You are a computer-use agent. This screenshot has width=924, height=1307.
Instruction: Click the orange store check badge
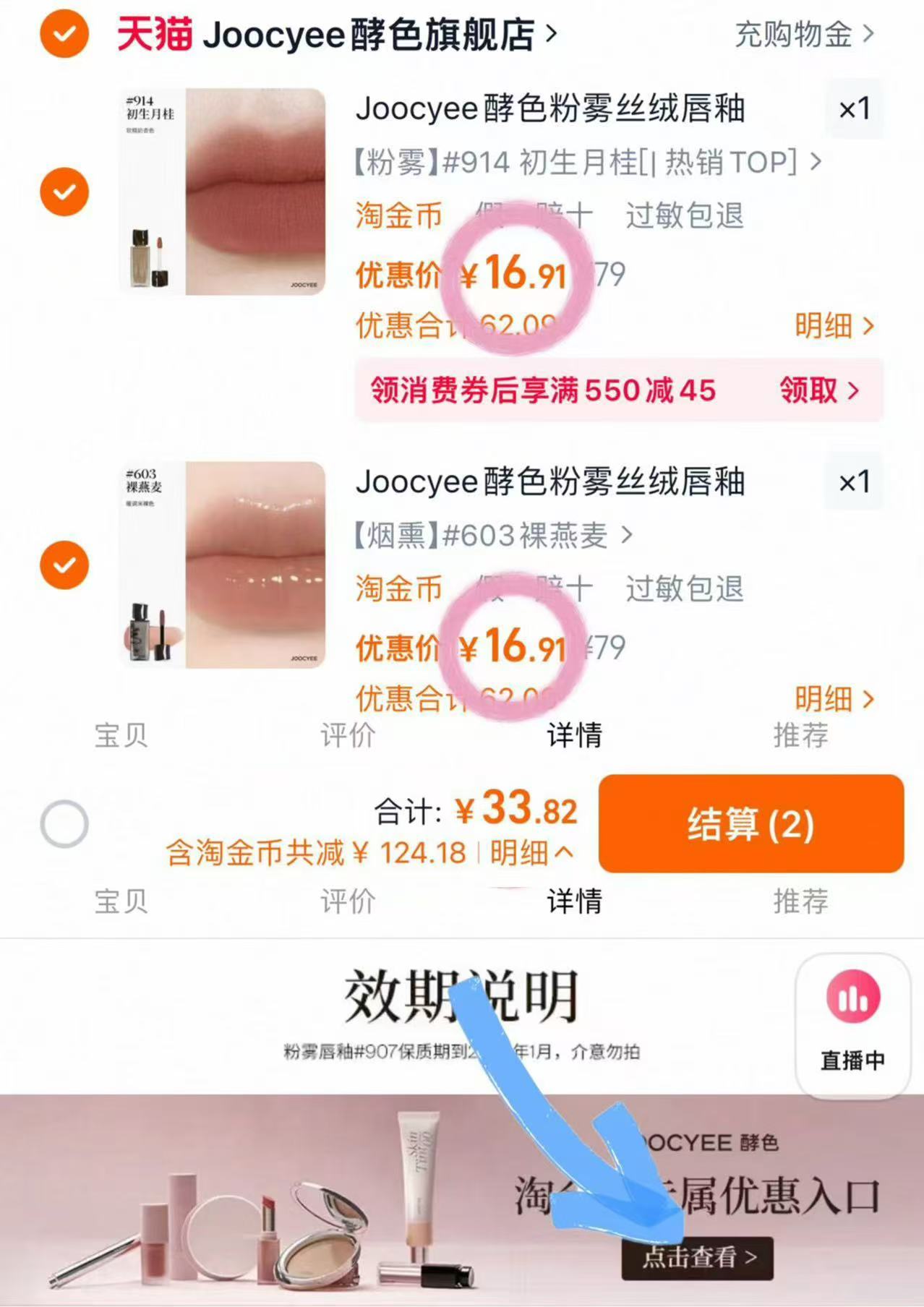[x=64, y=35]
